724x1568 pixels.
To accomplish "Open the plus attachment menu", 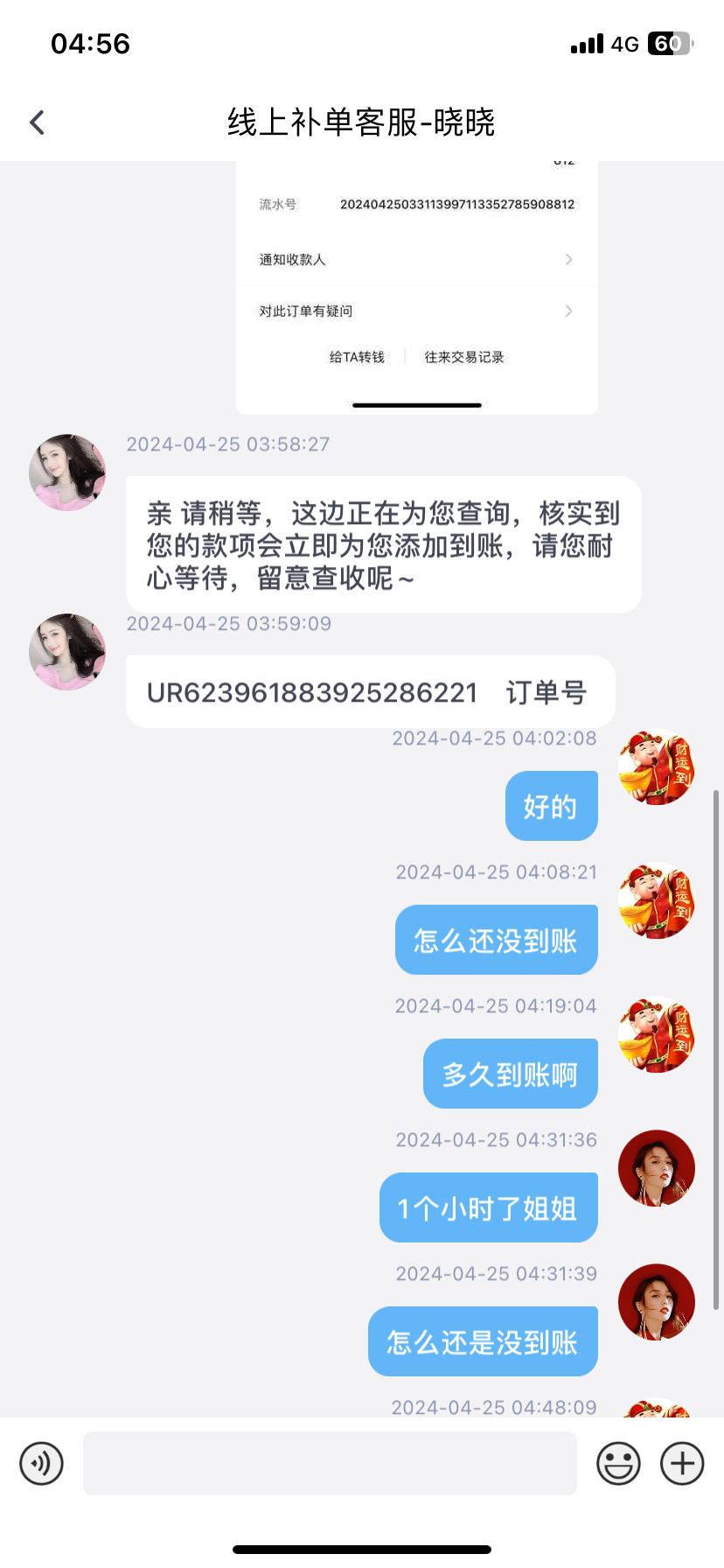I will (x=682, y=1463).
